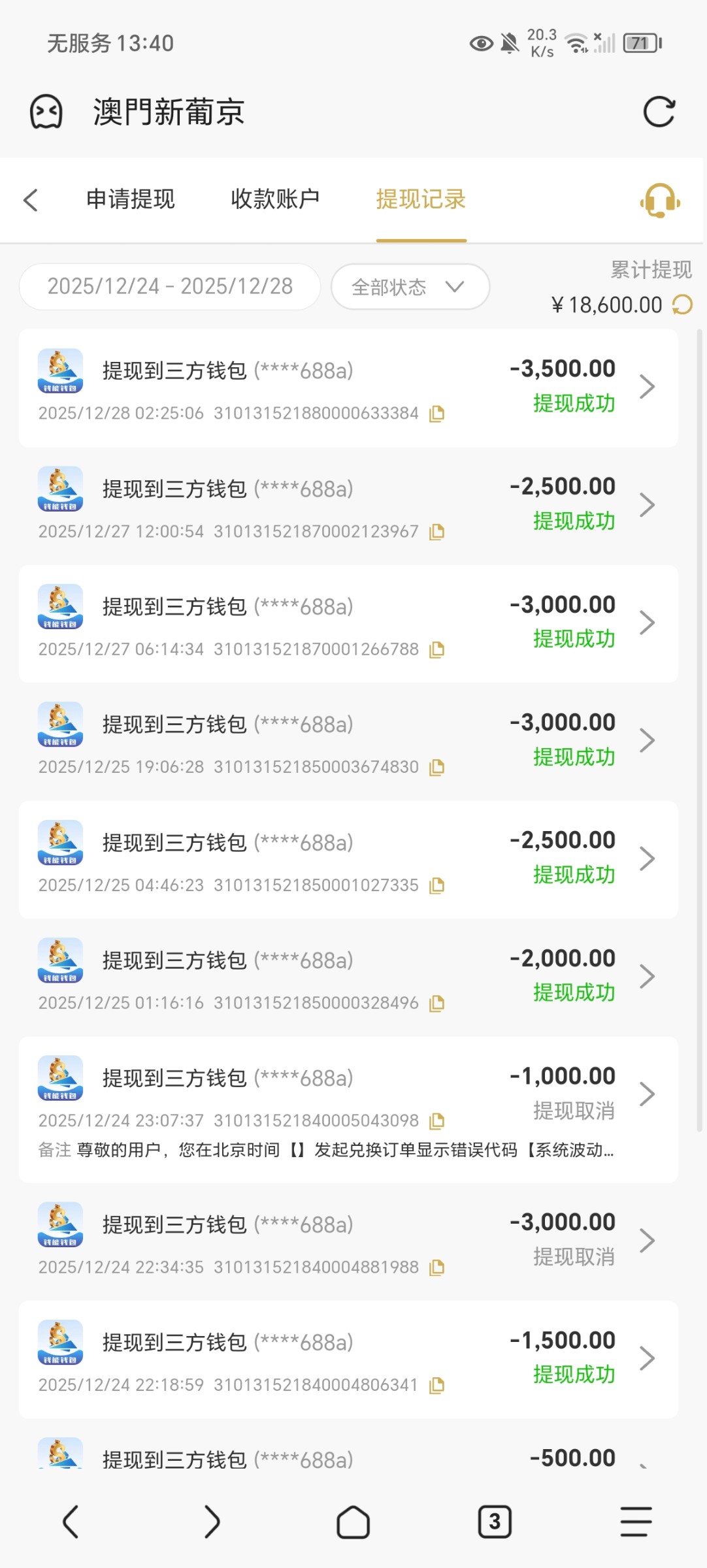Switch to the 收款账户 tab
Viewport: 707px width, 1568px height.
[275, 199]
